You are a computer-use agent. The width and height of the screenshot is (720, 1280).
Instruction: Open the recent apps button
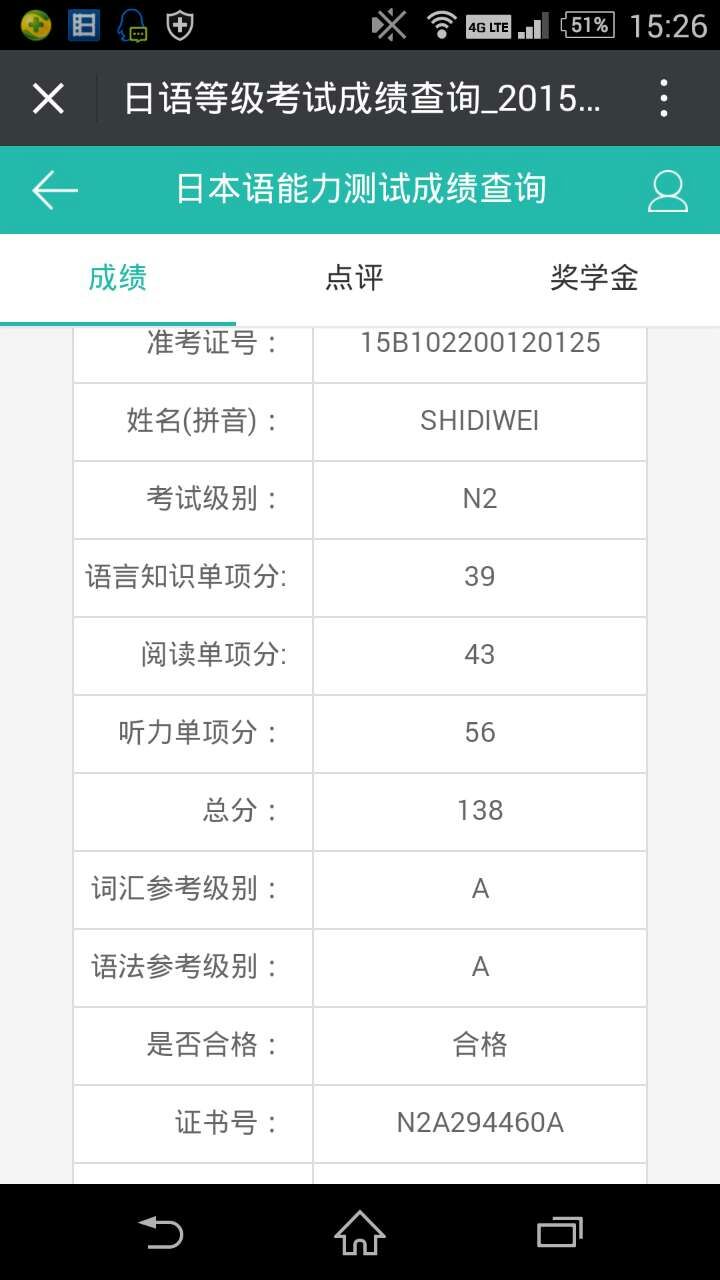point(559,1232)
